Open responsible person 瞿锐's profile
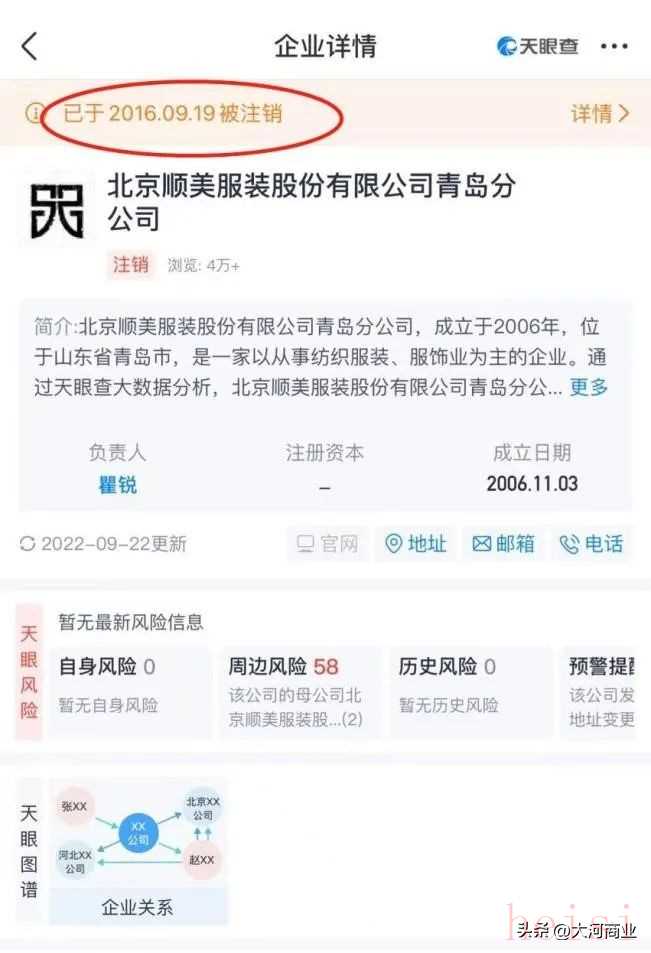Viewport: 651px width, 953px height. [117, 484]
